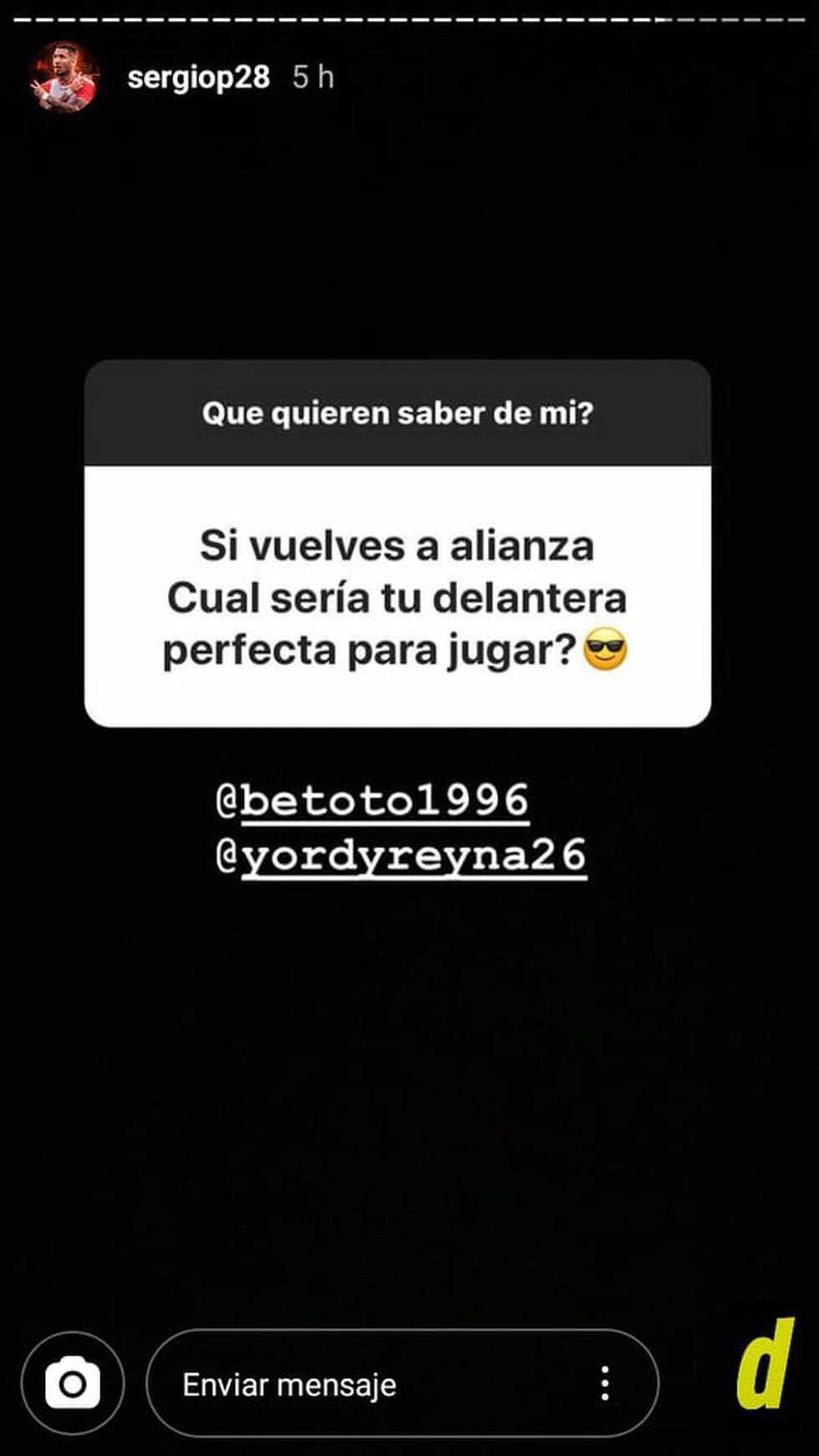Open the sergiop28 username link

[x=198, y=78]
